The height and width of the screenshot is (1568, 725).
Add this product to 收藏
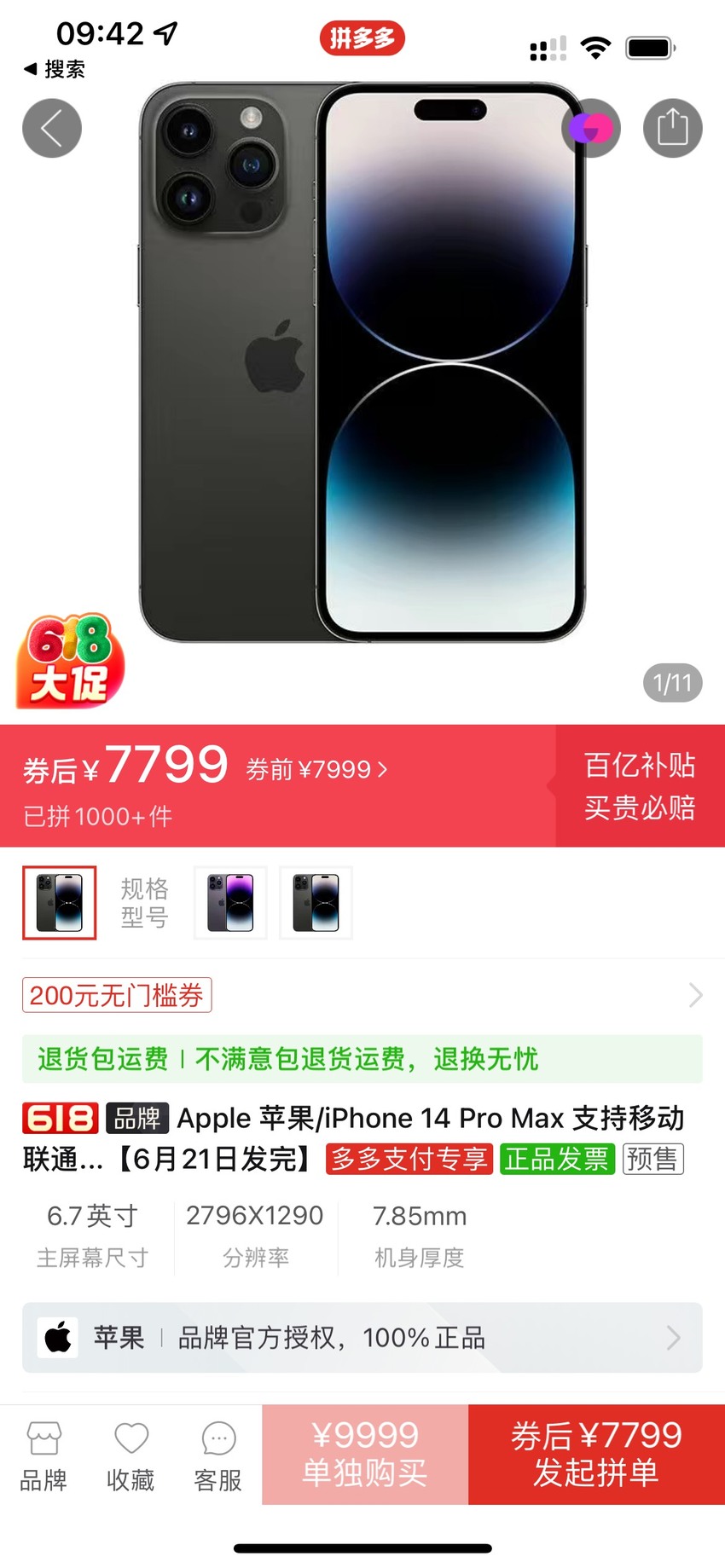pos(130,1456)
